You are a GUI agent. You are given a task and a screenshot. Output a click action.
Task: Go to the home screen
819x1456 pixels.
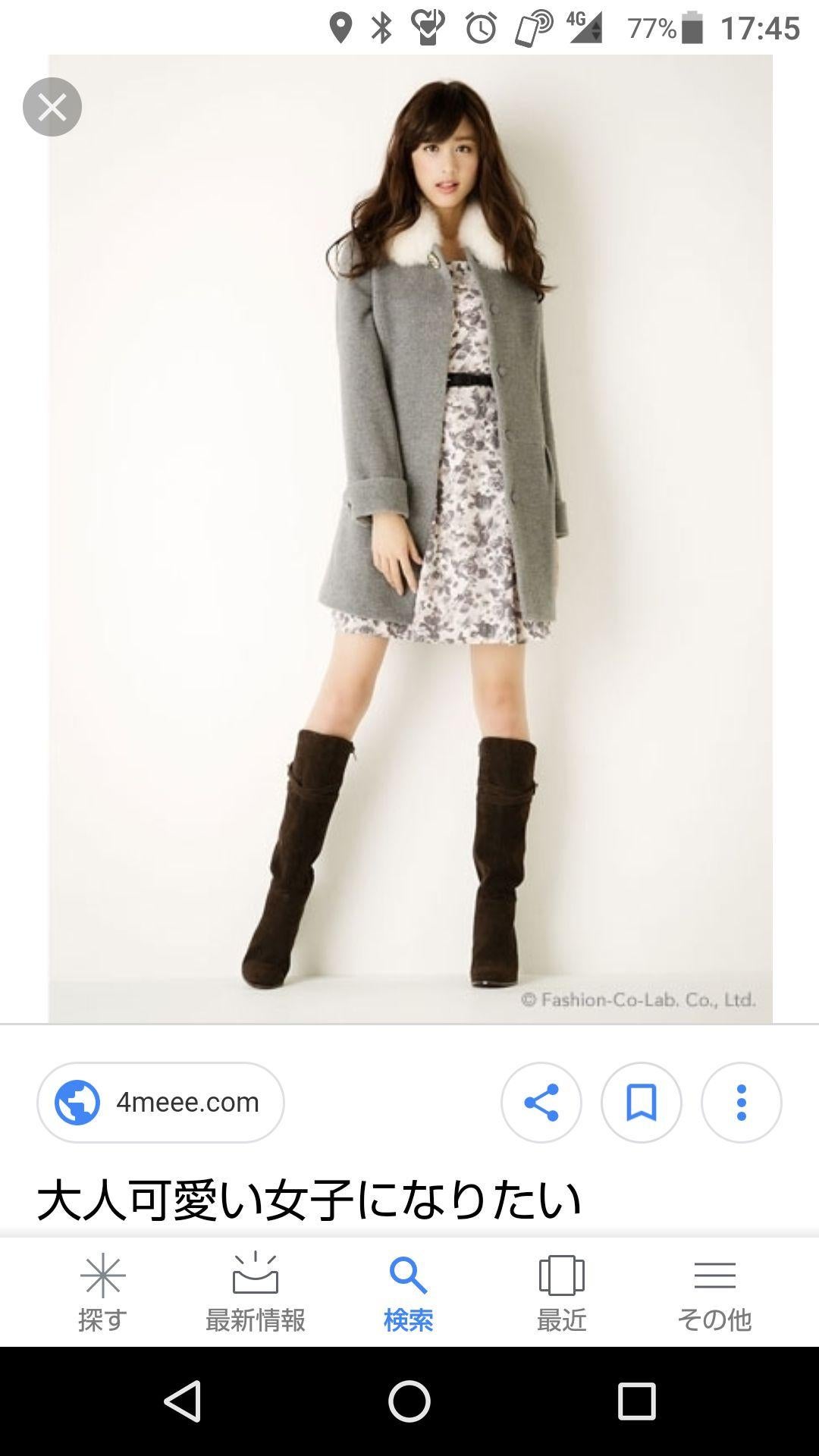pos(409,1401)
